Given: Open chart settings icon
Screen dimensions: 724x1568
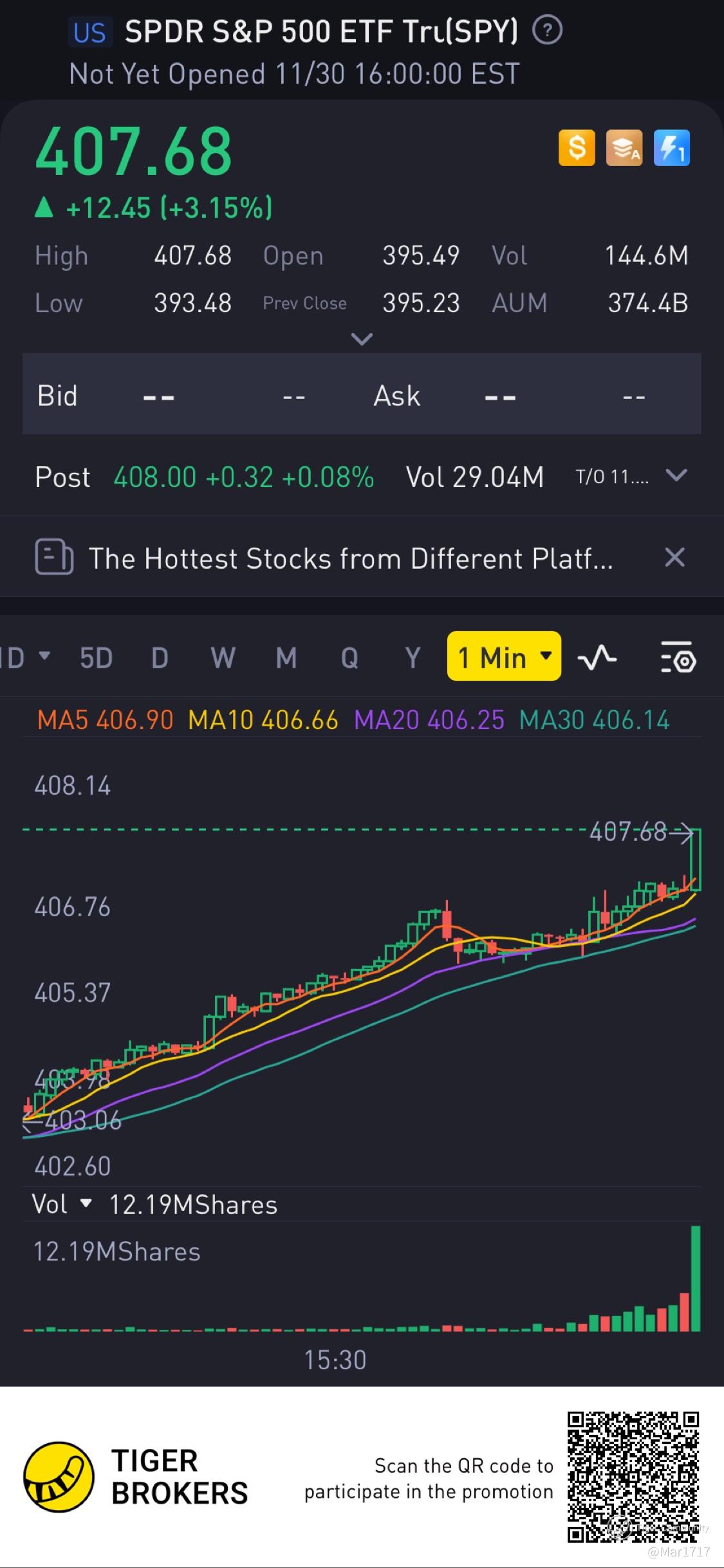Looking at the screenshot, I should pyautogui.click(x=678, y=658).
